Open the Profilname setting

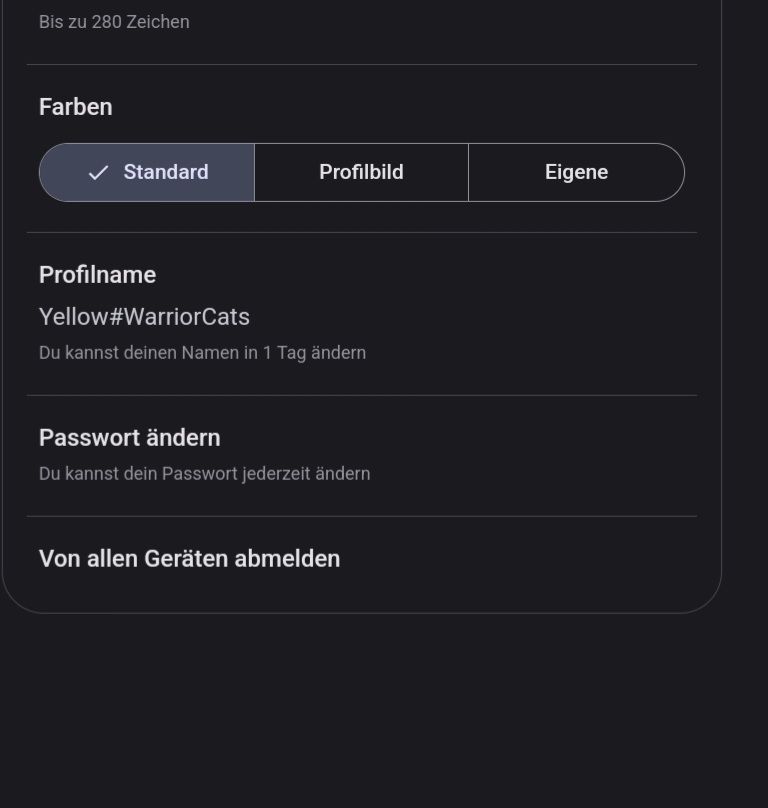click(x=361, y=313)
